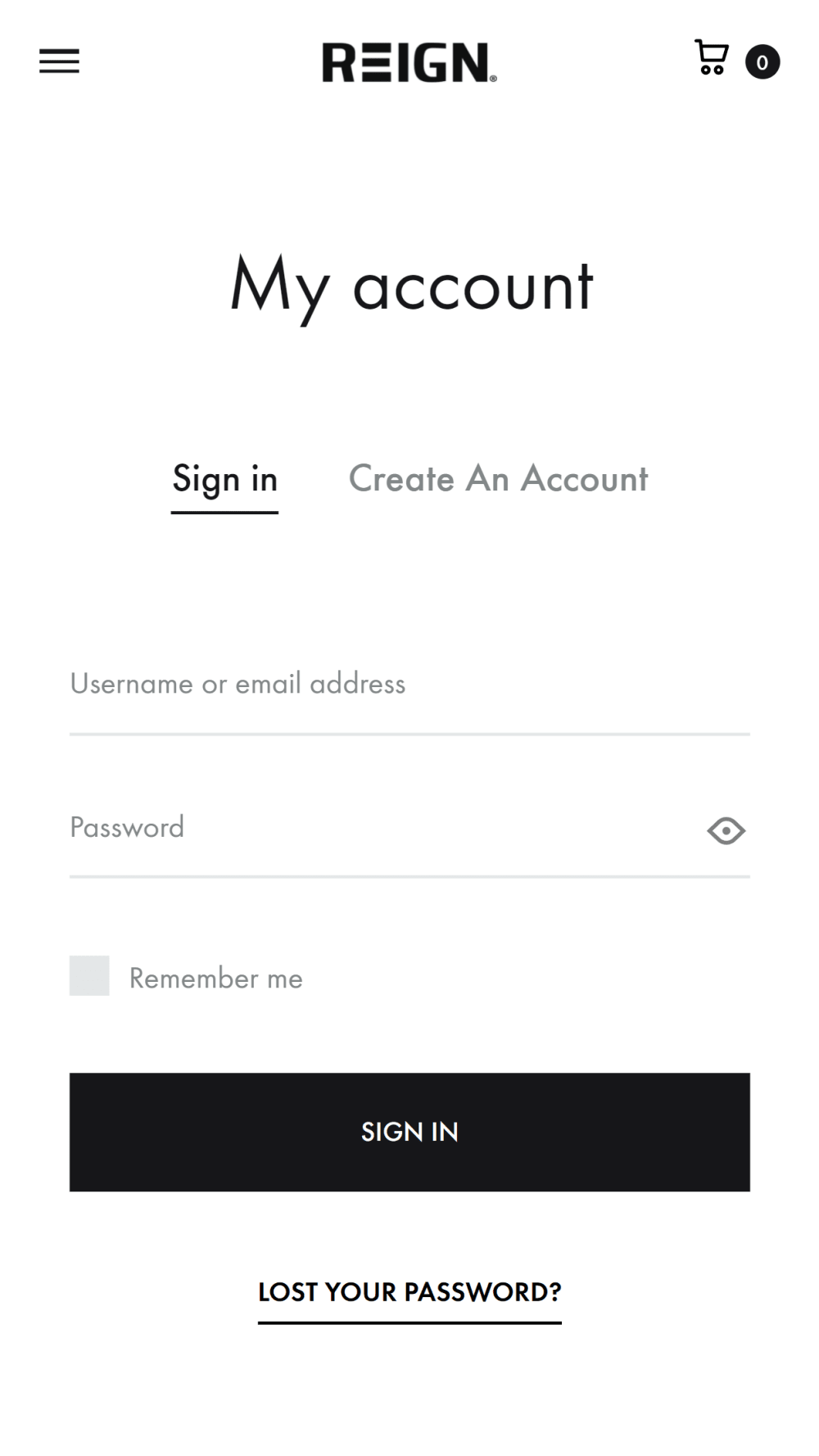
Task: Show the password with the eye icon
Action: click(726, 831)
